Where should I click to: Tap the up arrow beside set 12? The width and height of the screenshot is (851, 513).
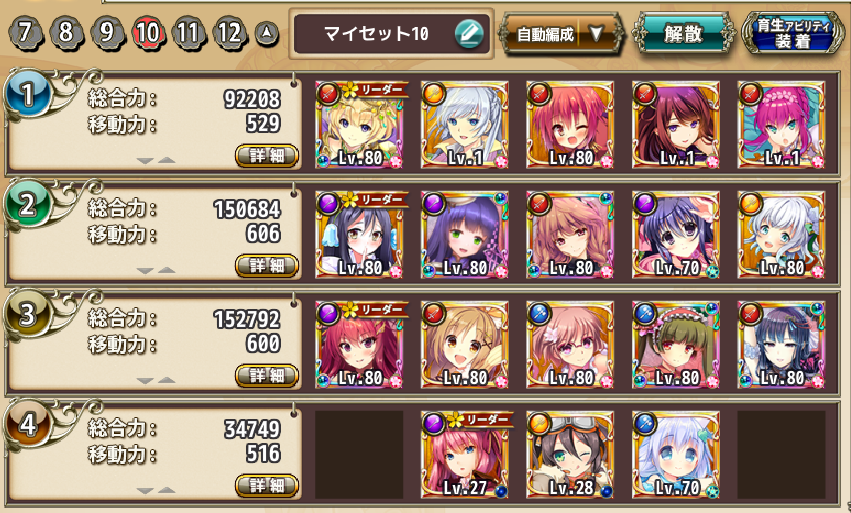(x=266, y=34)
